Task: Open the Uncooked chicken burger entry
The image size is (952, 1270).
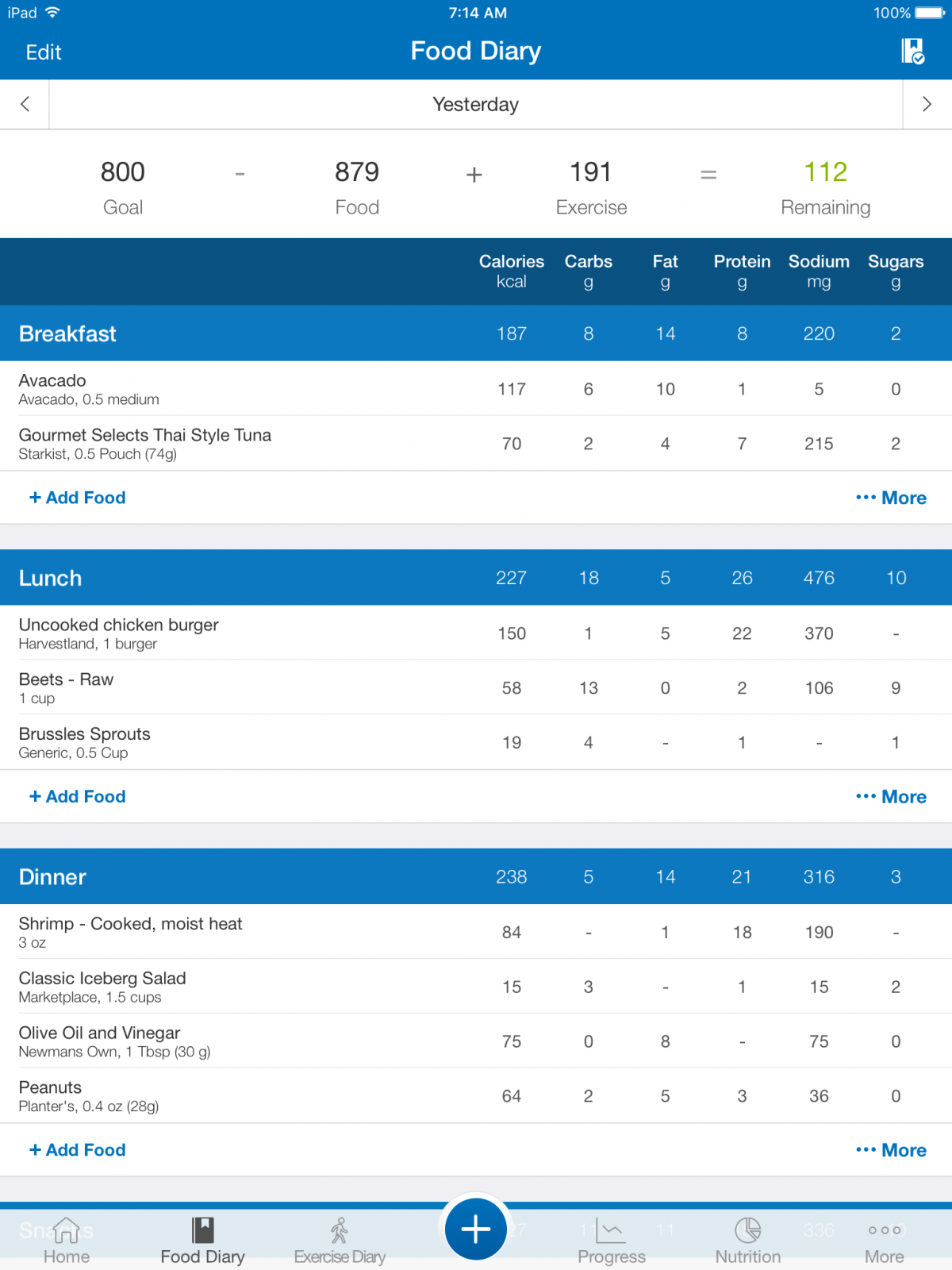Action: pos(476,633)
